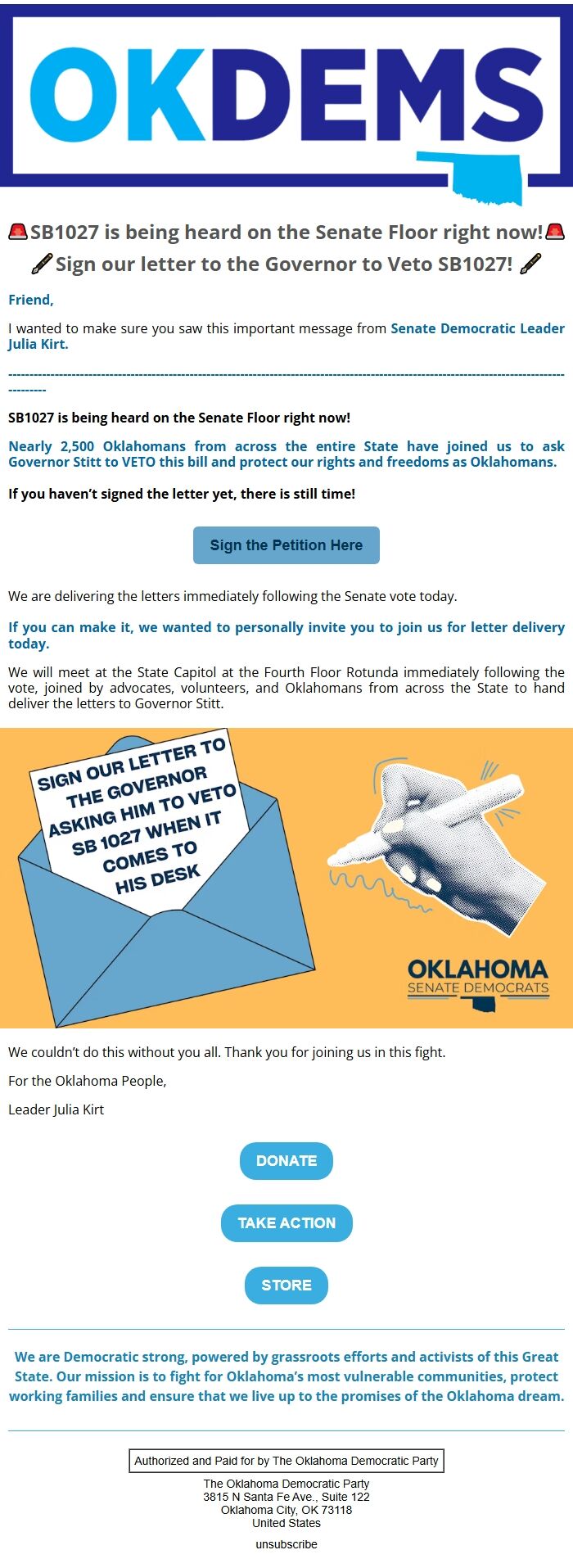This screenshot has height=1568, width=573.
Task: Open the sign our letter envelope banner
Action: point(286,878)
